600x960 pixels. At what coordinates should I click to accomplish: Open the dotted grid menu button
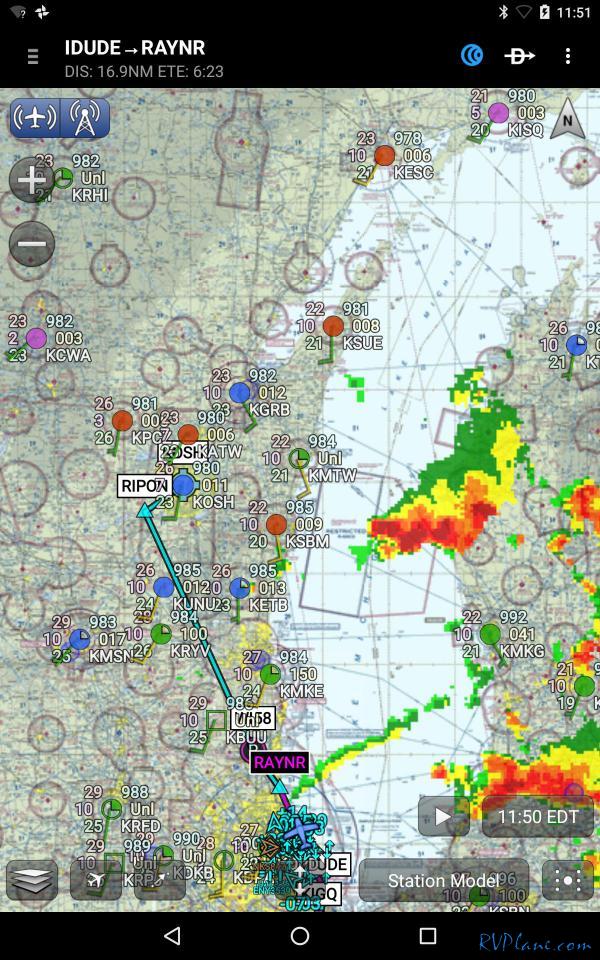click(x=567, y=880)
